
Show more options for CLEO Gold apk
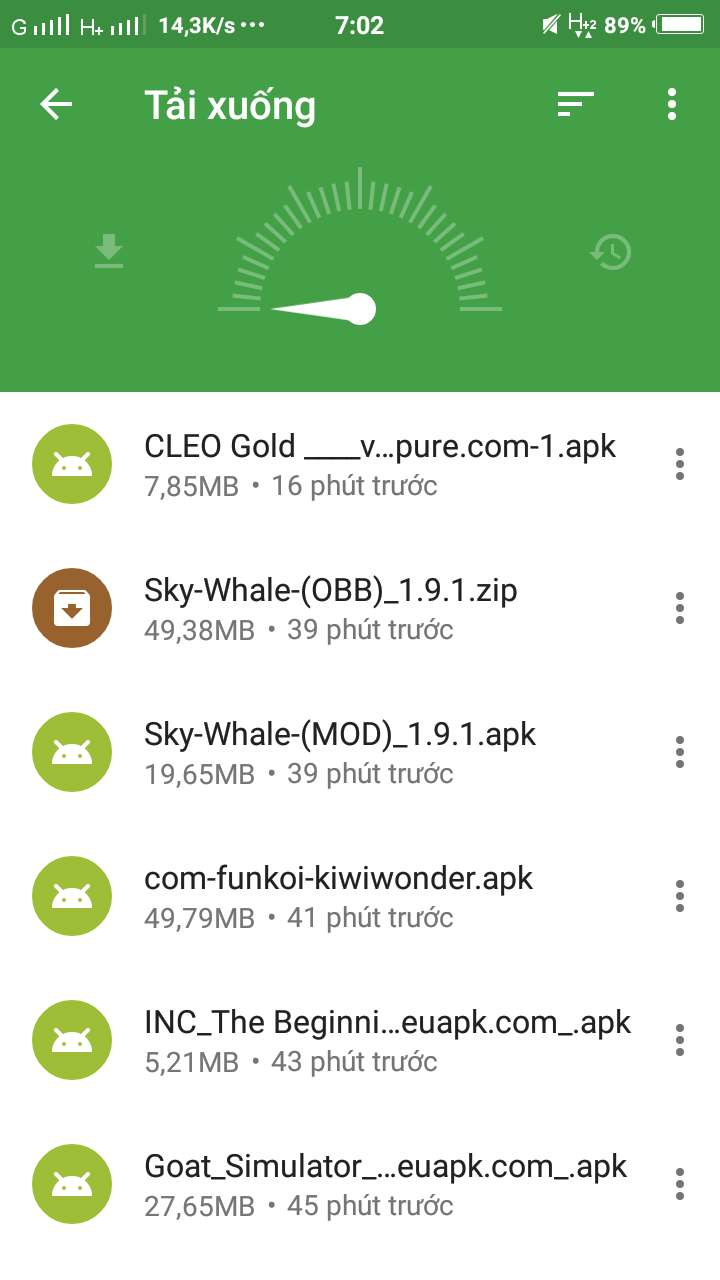click(680, 464)
